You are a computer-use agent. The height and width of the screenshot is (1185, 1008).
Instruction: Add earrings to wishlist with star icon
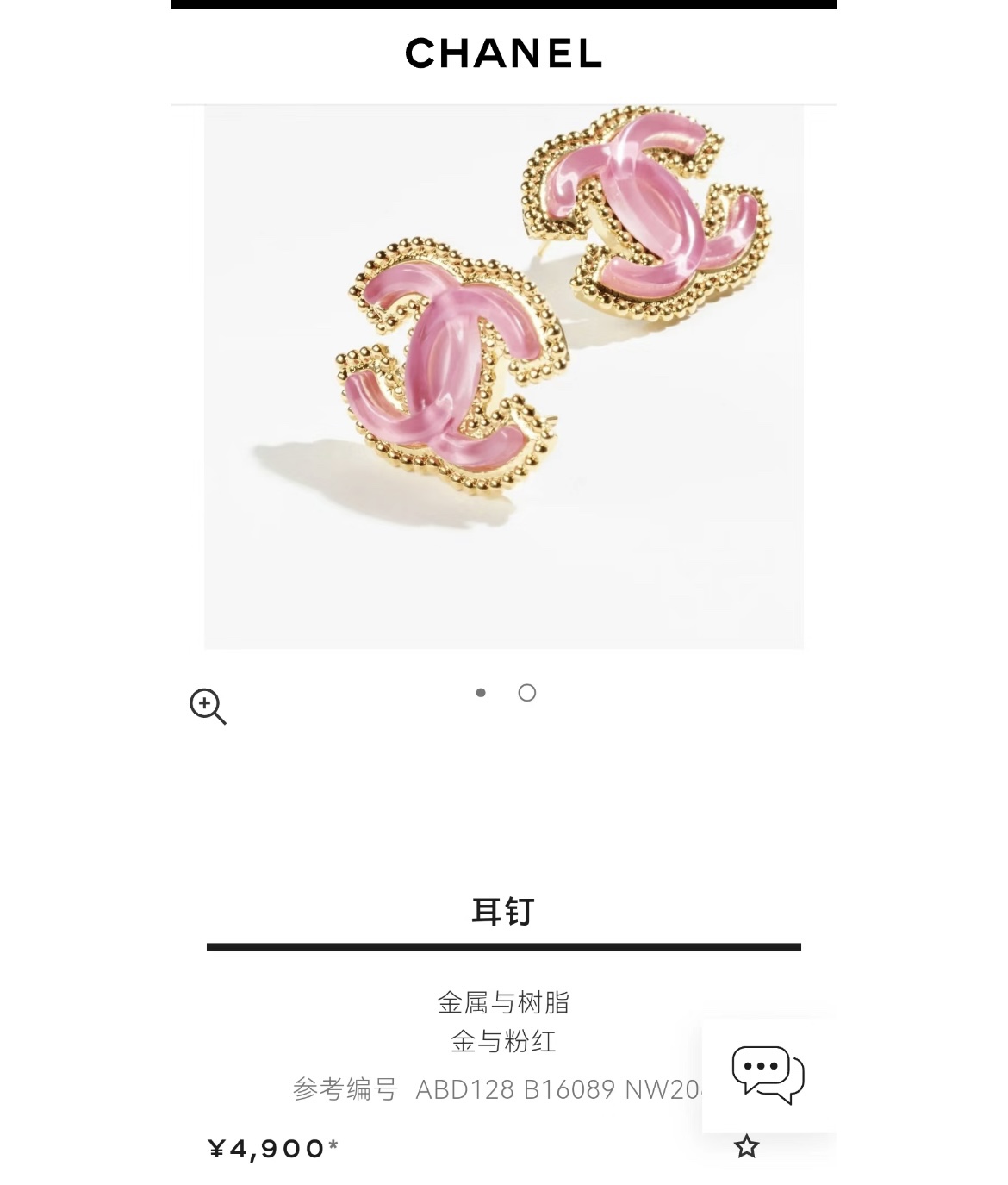(746, 1146)
